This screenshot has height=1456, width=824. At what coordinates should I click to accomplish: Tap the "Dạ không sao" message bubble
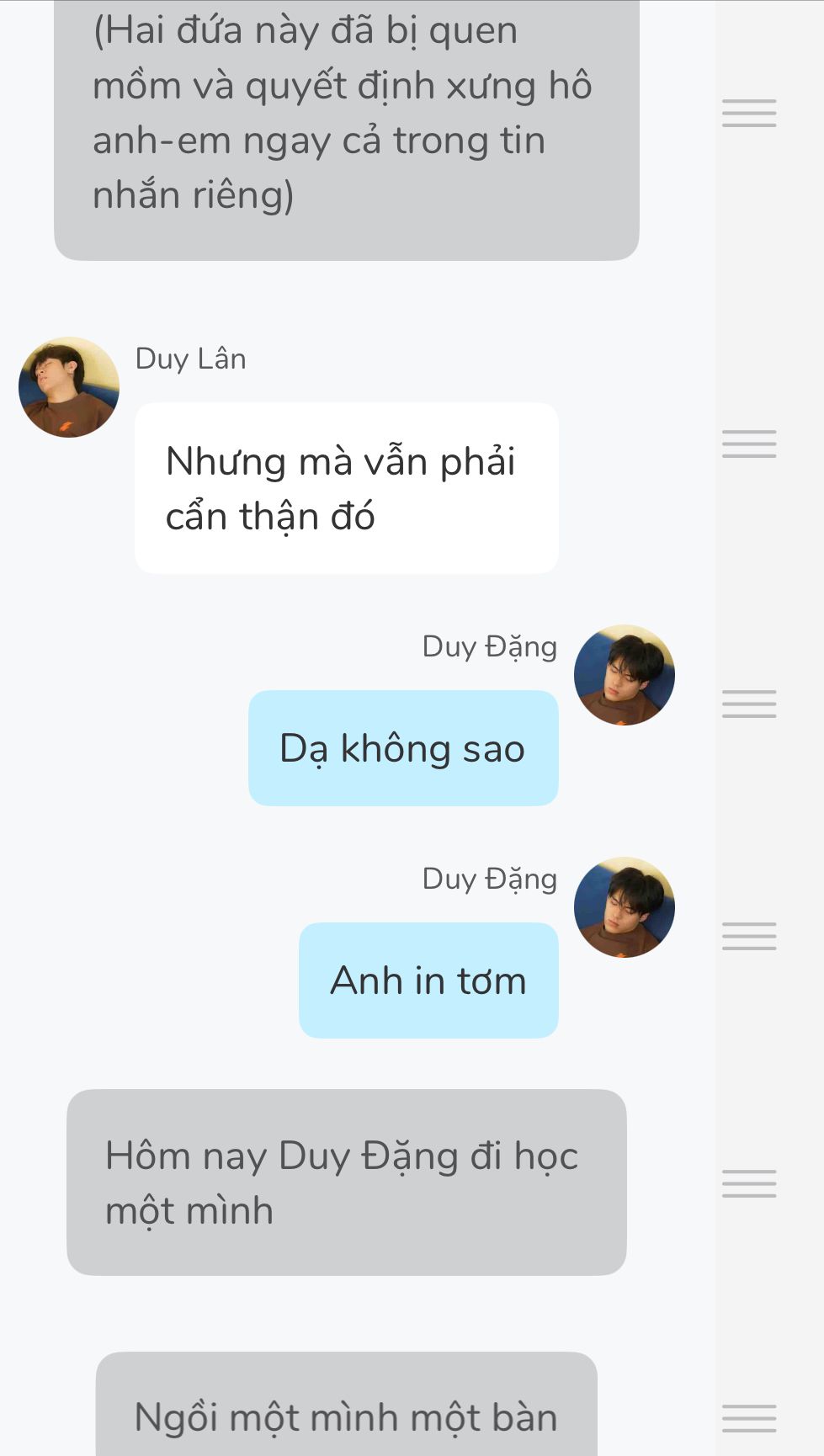(403, 748)
